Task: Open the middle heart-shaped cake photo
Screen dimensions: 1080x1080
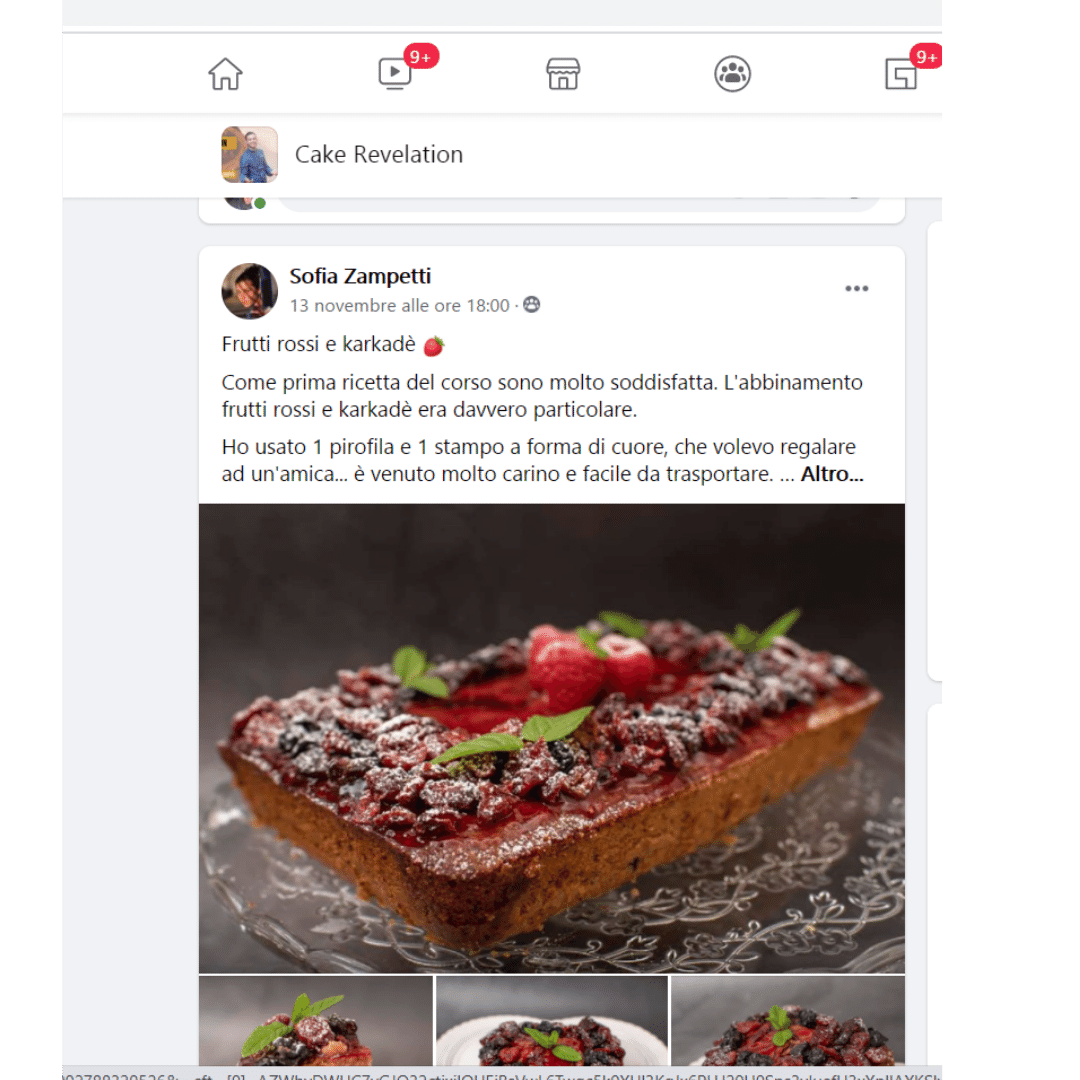Action: pos(552,1021)
